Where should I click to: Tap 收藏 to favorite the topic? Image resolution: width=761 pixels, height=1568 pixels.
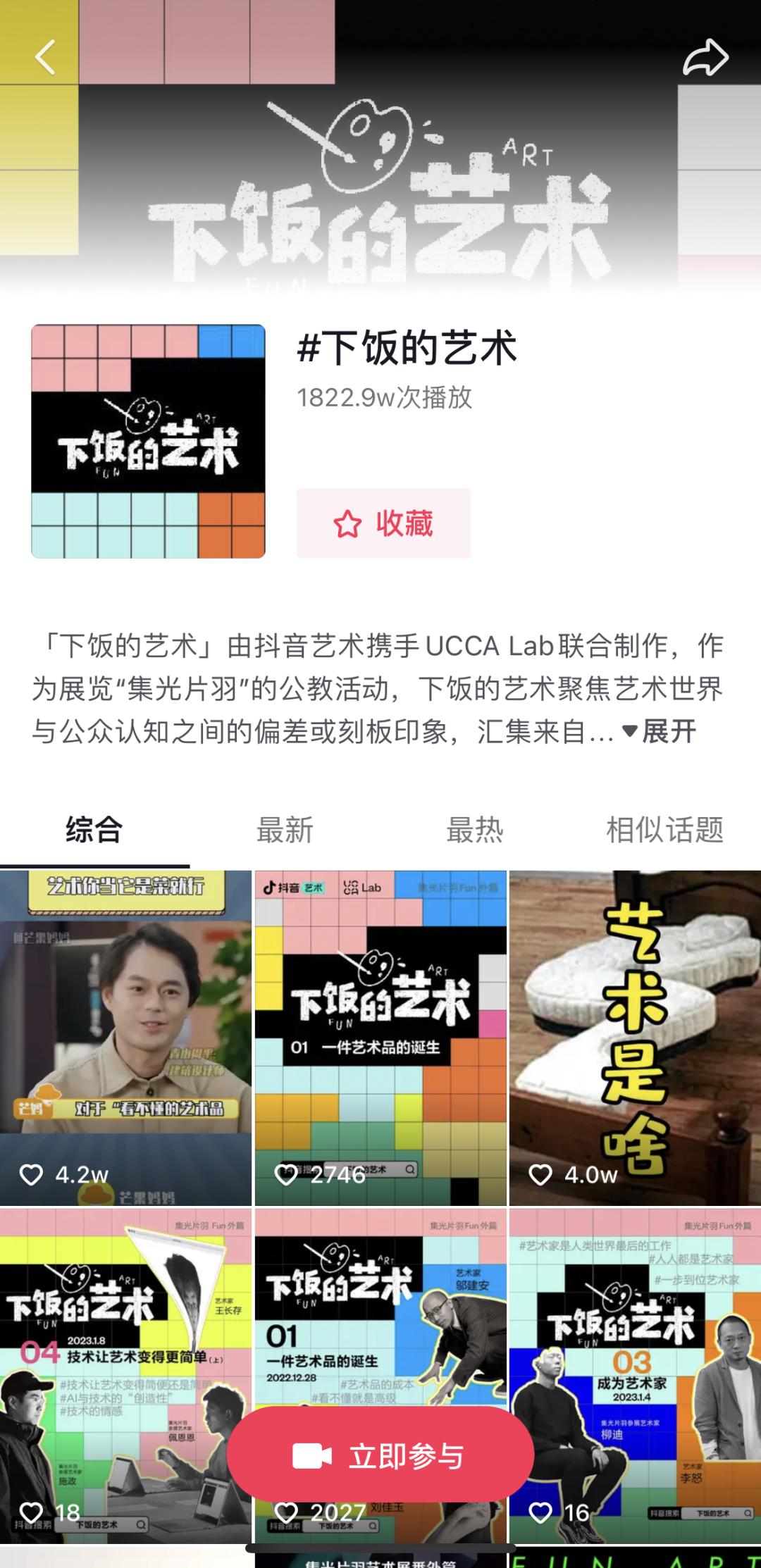[383, 523]
